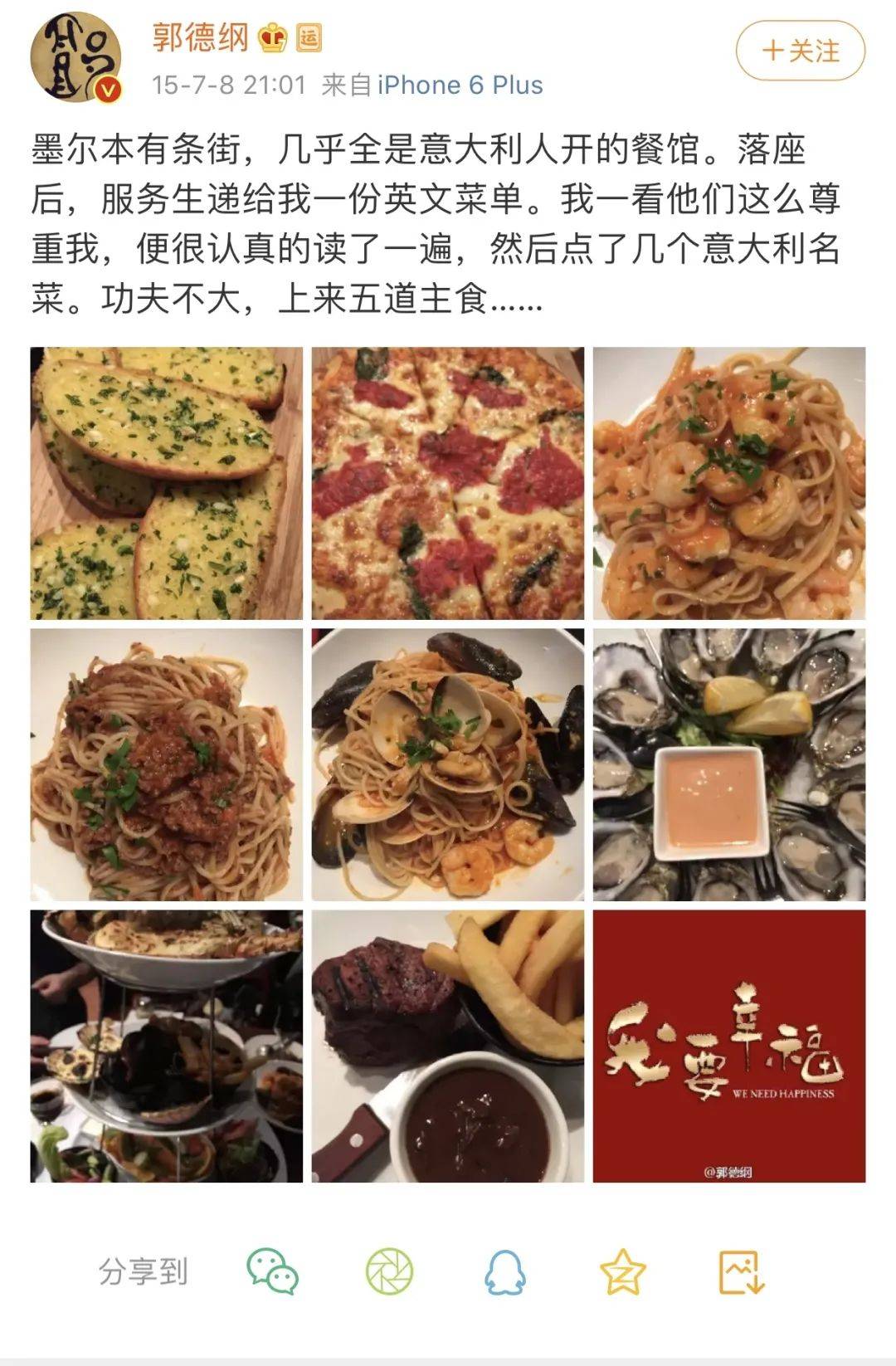Viewport: 896px width, 1366px height.
Task: View the spaghetti bolognese photo
Action: [167, 764]
